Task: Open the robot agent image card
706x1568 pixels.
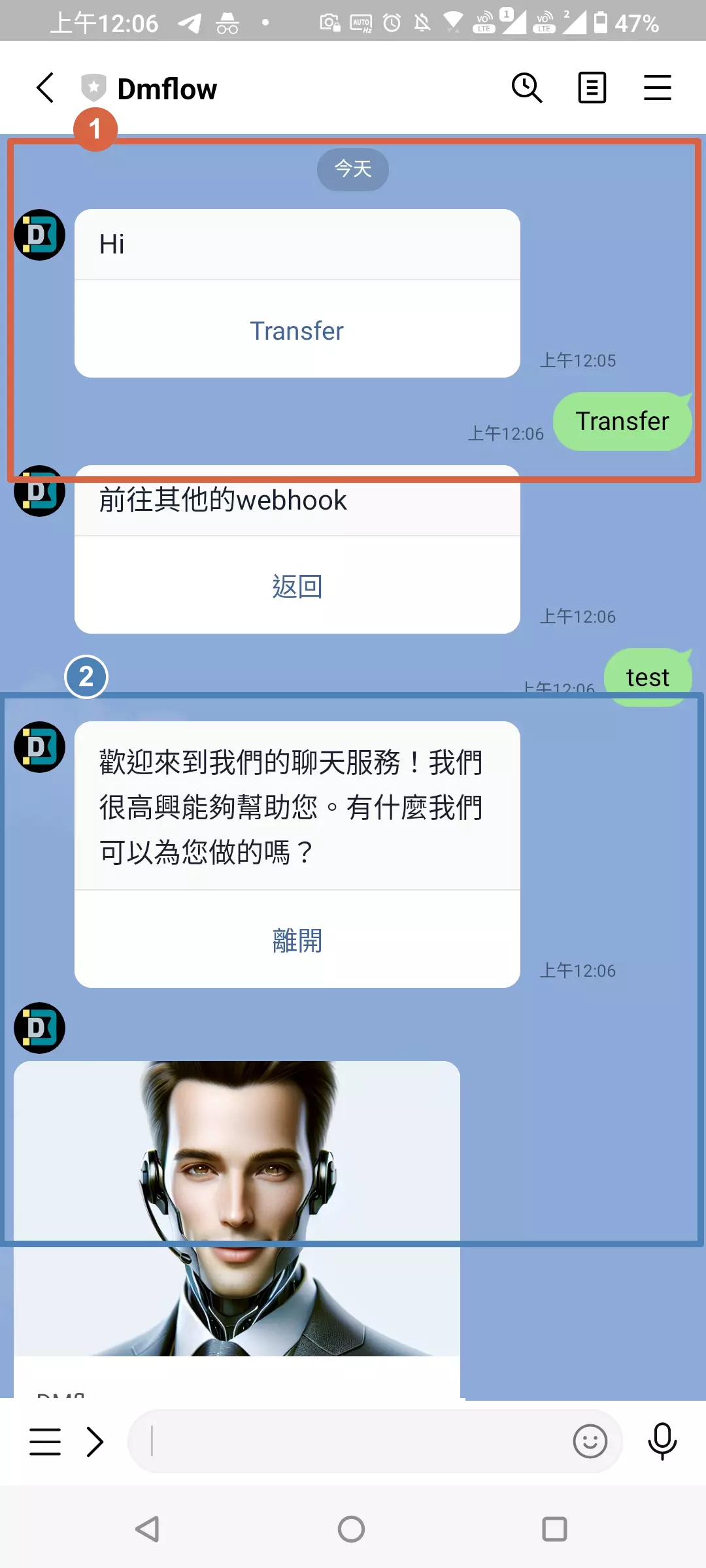Action: pos(237,1209)
